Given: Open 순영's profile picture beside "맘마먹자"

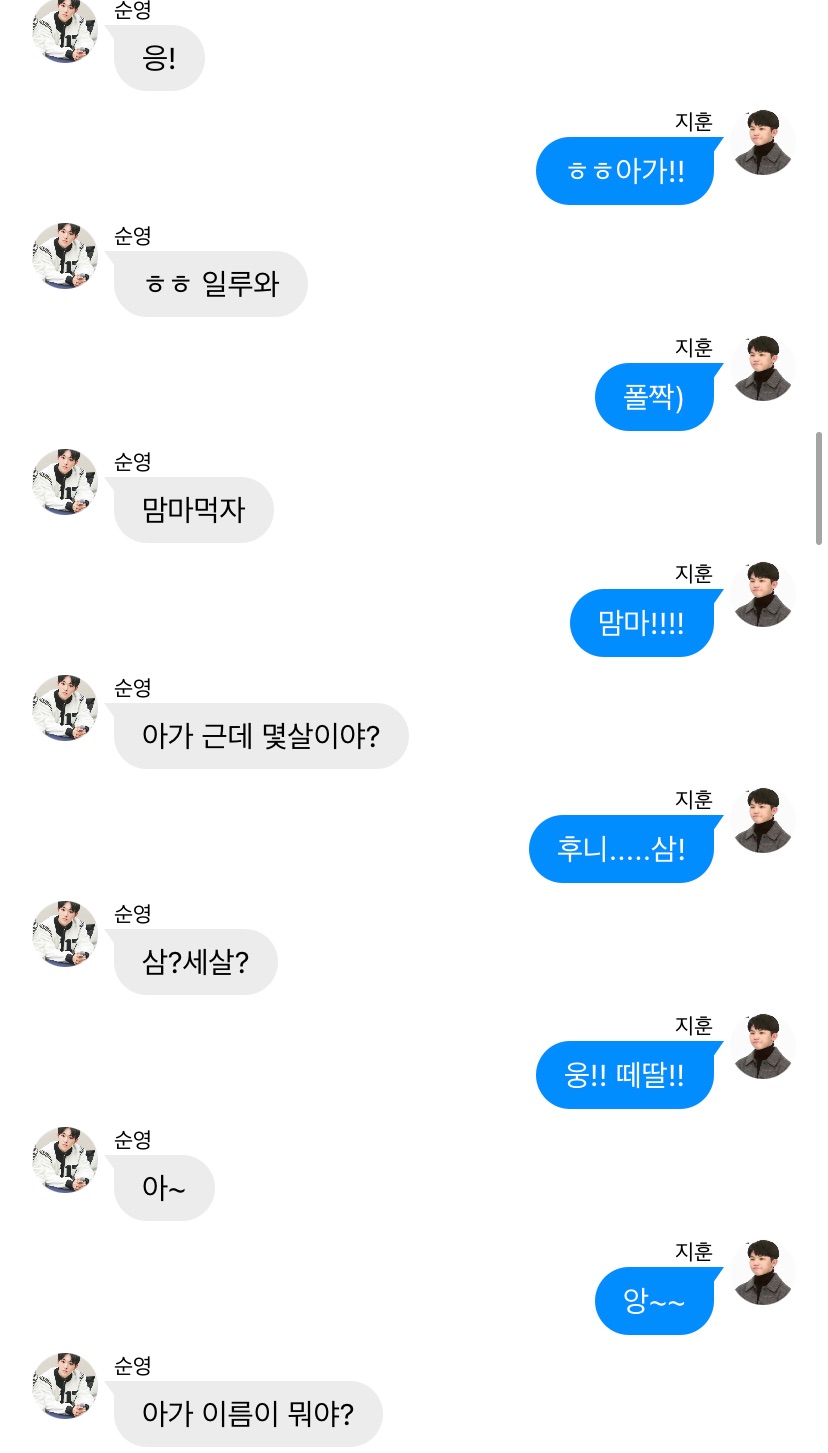Looking at the screenshot, I should coord(65,482).
